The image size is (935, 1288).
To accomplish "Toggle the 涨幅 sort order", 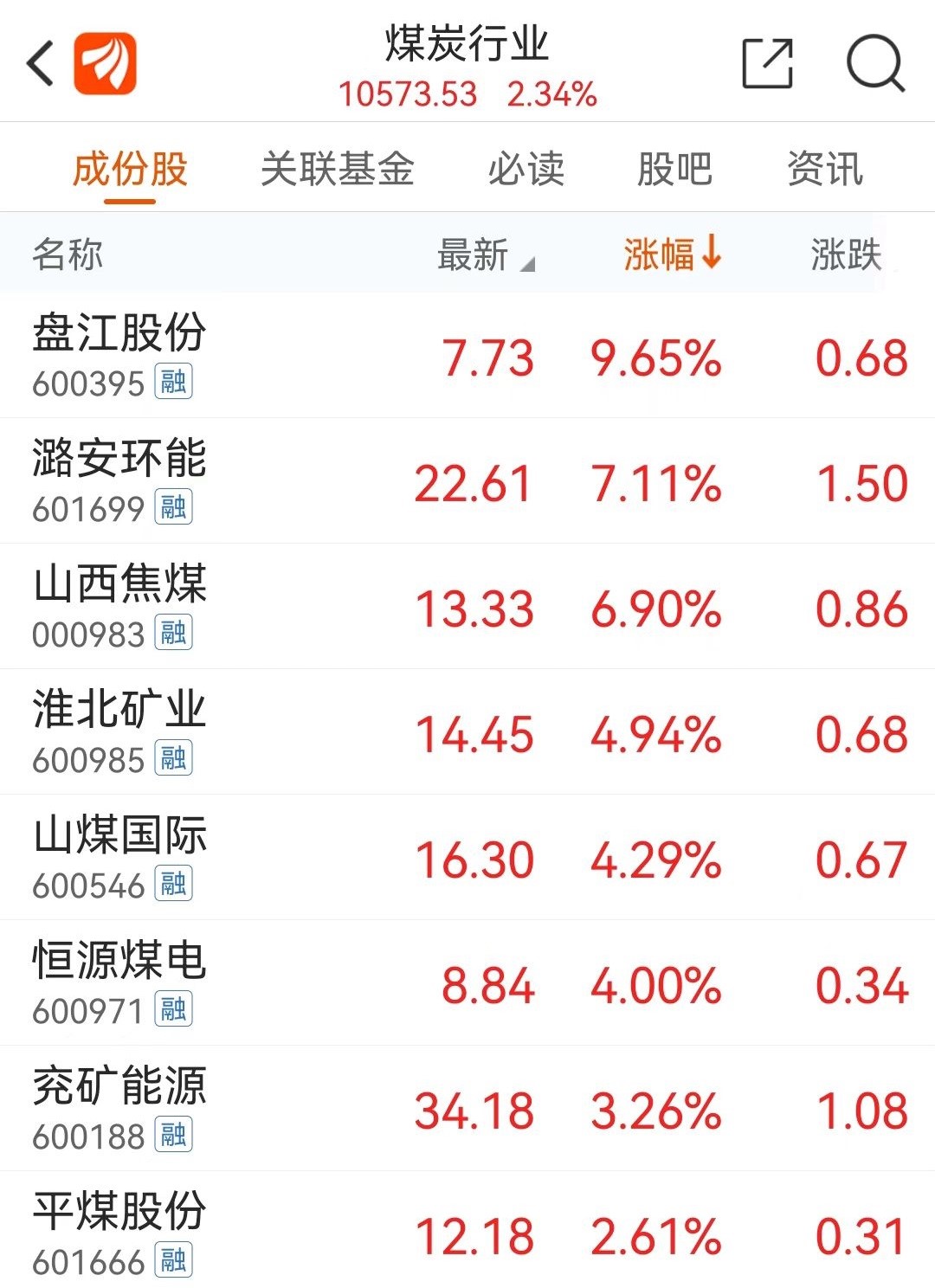I will click(671, 254).
